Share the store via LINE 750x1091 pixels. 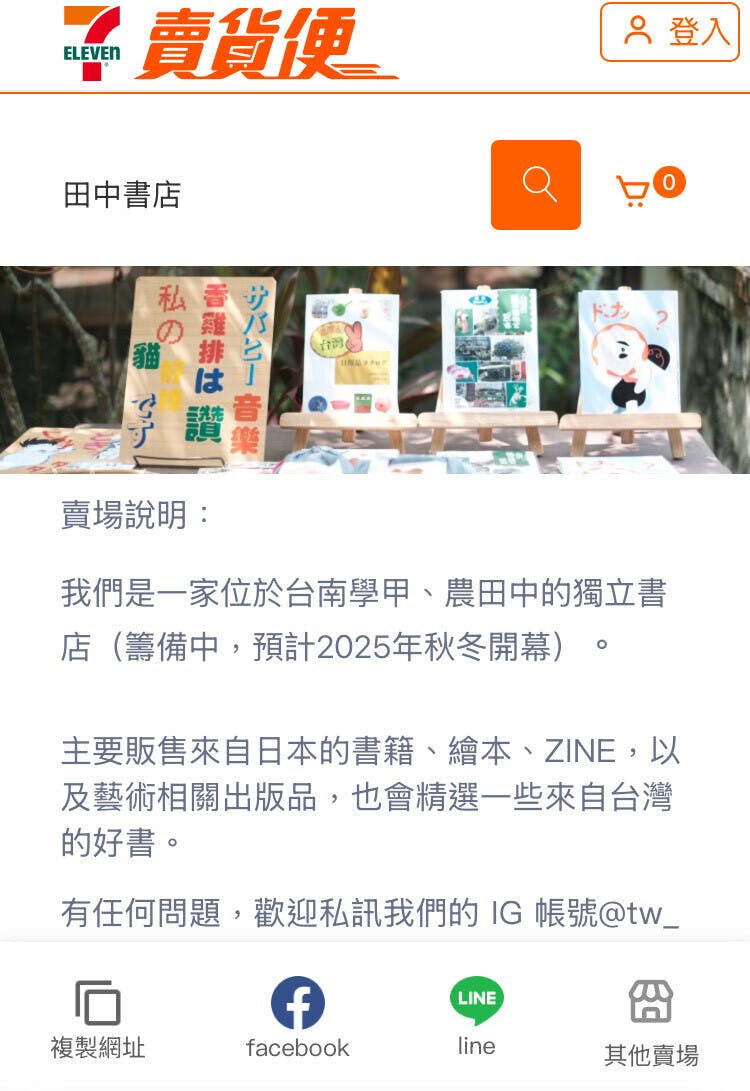pos(476,1016)
